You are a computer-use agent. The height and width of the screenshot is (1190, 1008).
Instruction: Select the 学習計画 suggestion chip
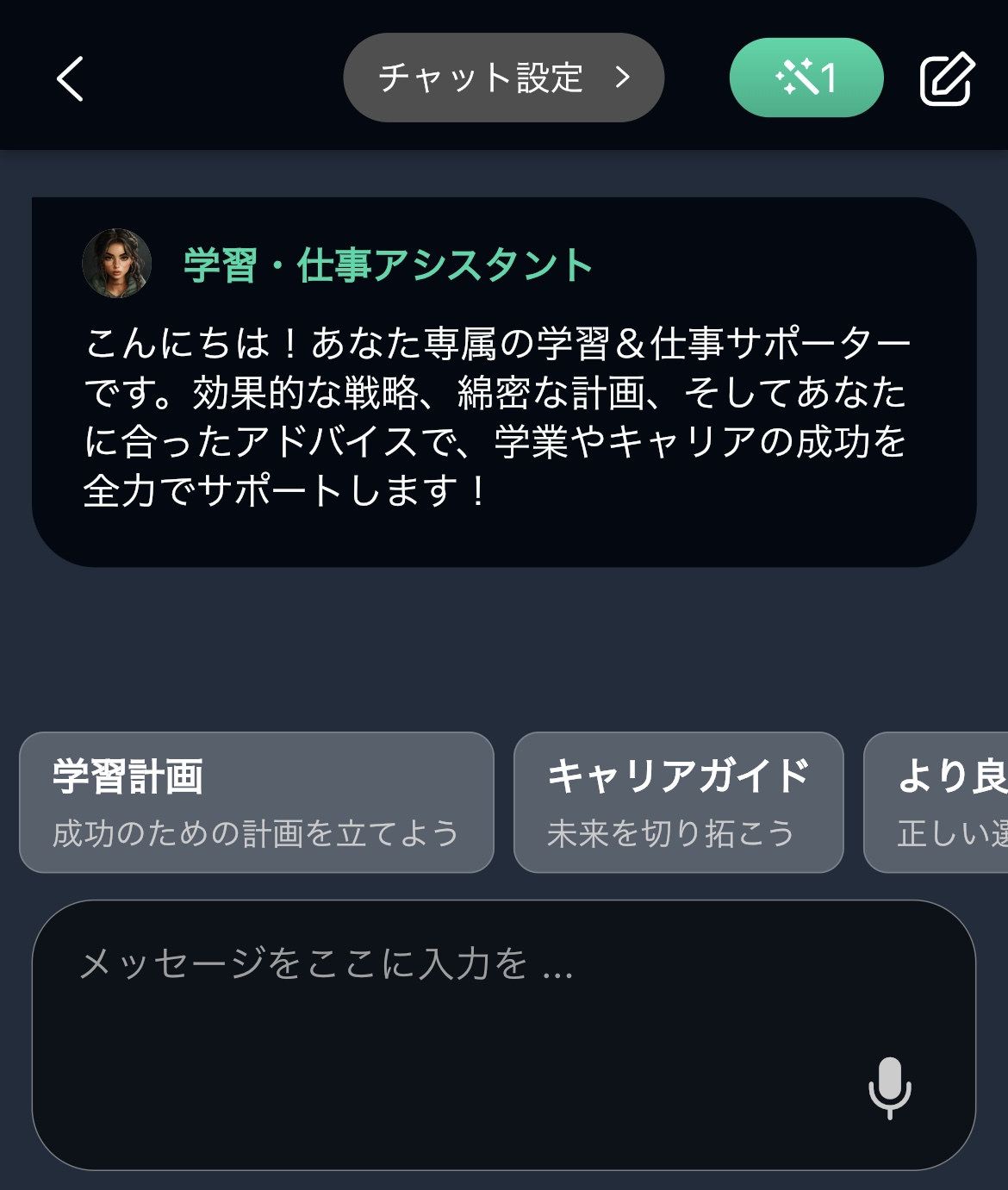pyautogui.click(x=257, y=802)
